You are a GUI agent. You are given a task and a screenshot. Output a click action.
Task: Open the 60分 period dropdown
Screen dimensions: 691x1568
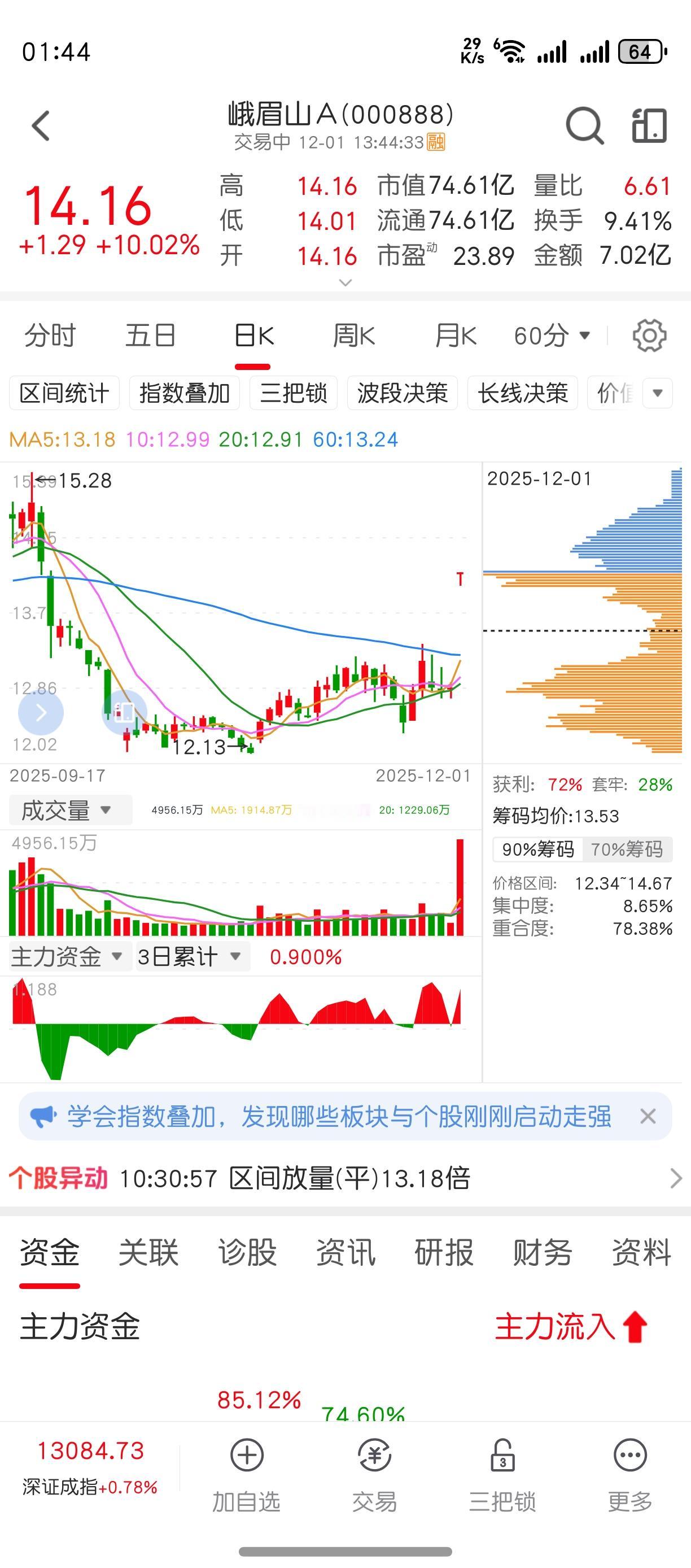point(551,336)
